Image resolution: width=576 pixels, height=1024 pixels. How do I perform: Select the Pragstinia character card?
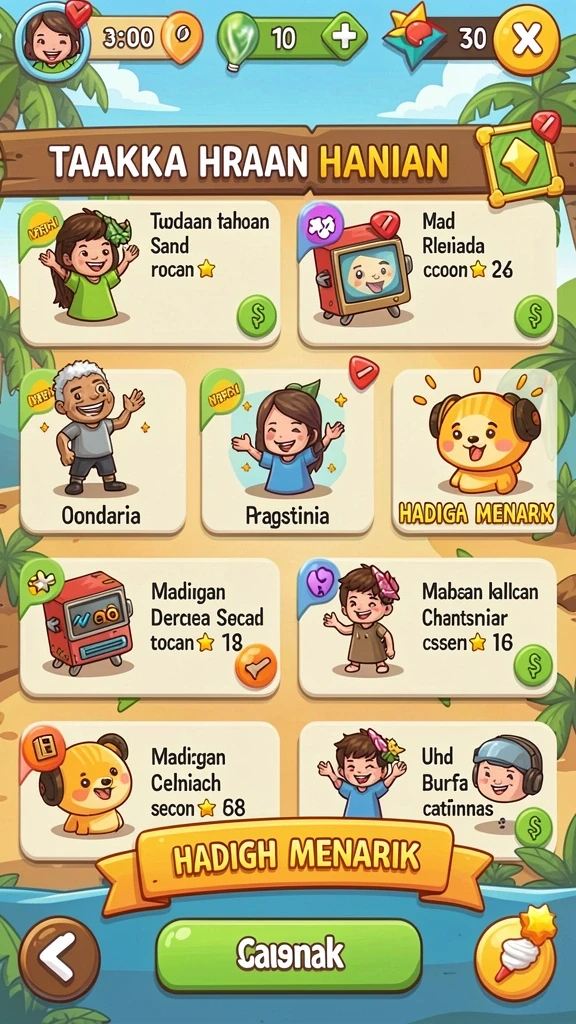click(x=287, y=451)
